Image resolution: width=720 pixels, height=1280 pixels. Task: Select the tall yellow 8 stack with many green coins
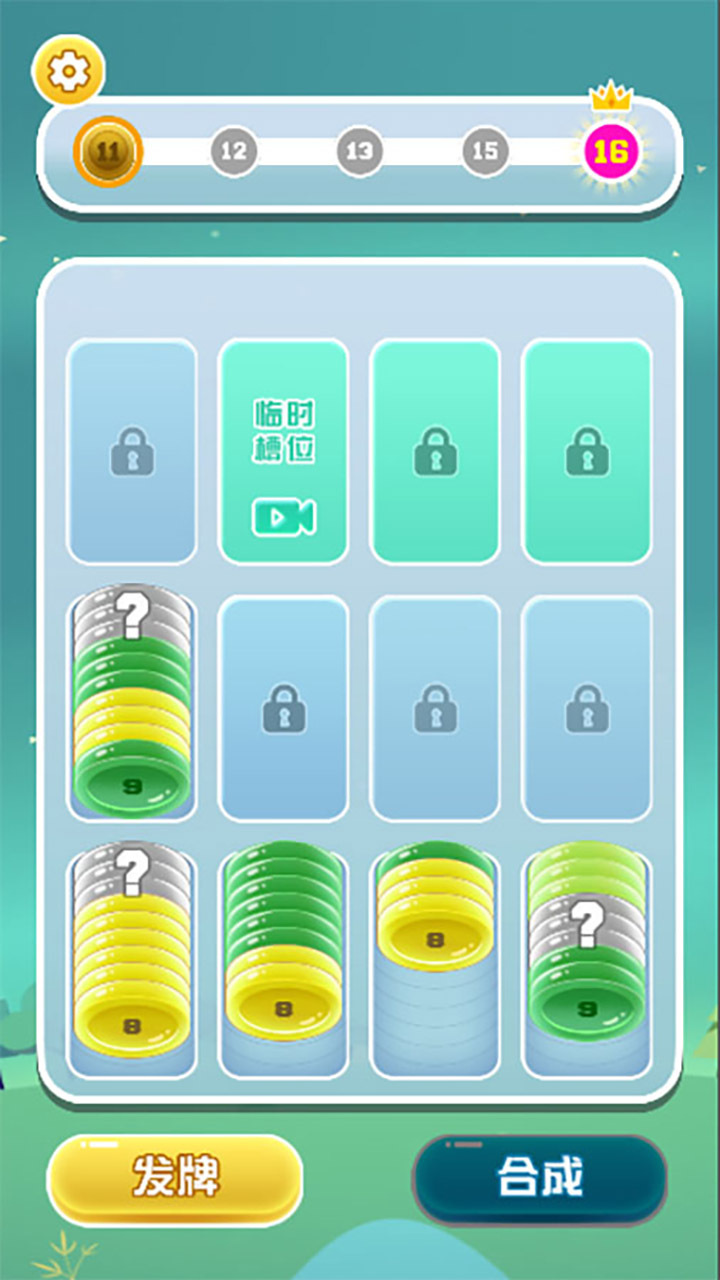pyautogui.click(x=284, y=950)
